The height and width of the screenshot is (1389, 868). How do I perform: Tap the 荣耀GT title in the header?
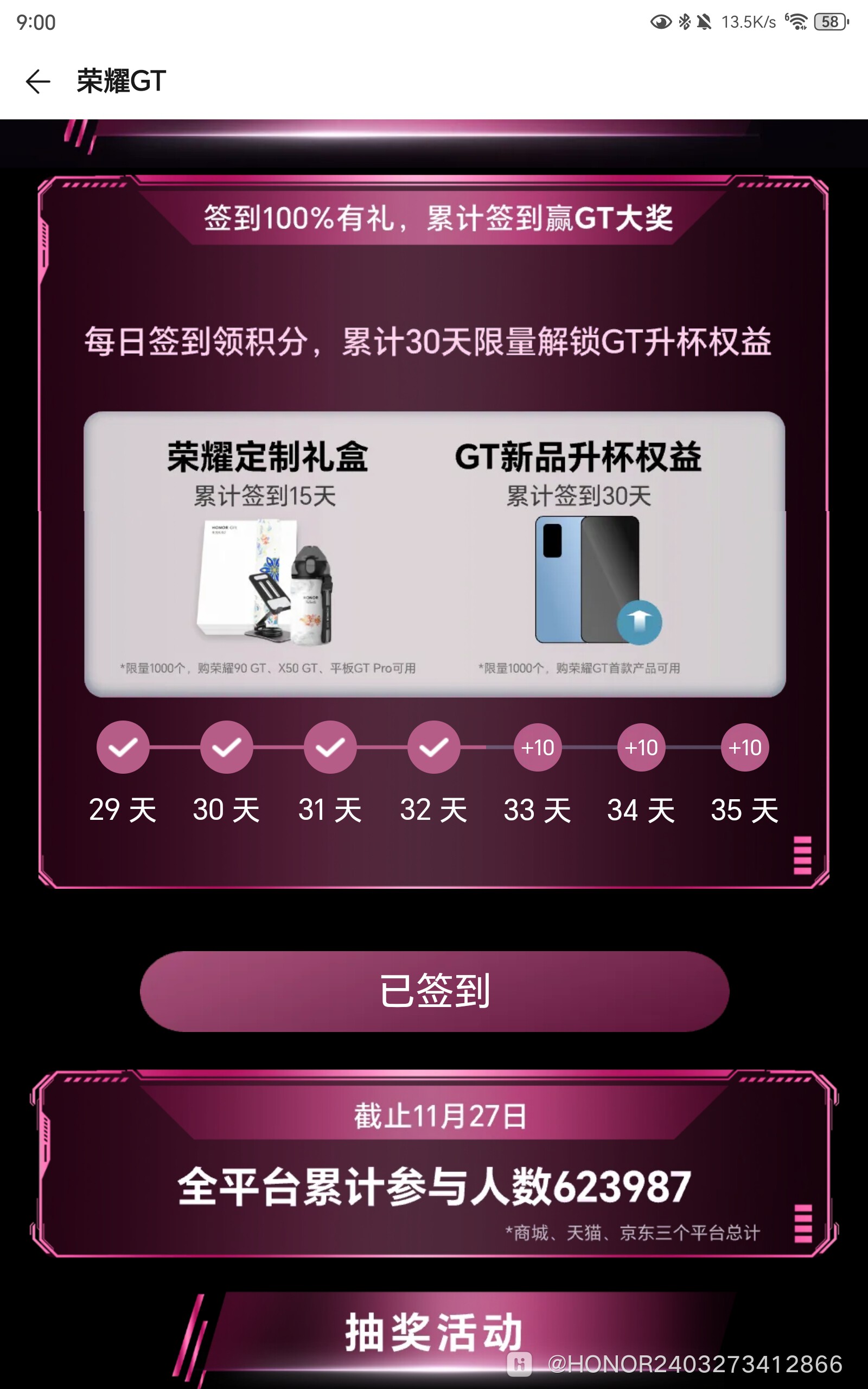[x=120, y=80]
